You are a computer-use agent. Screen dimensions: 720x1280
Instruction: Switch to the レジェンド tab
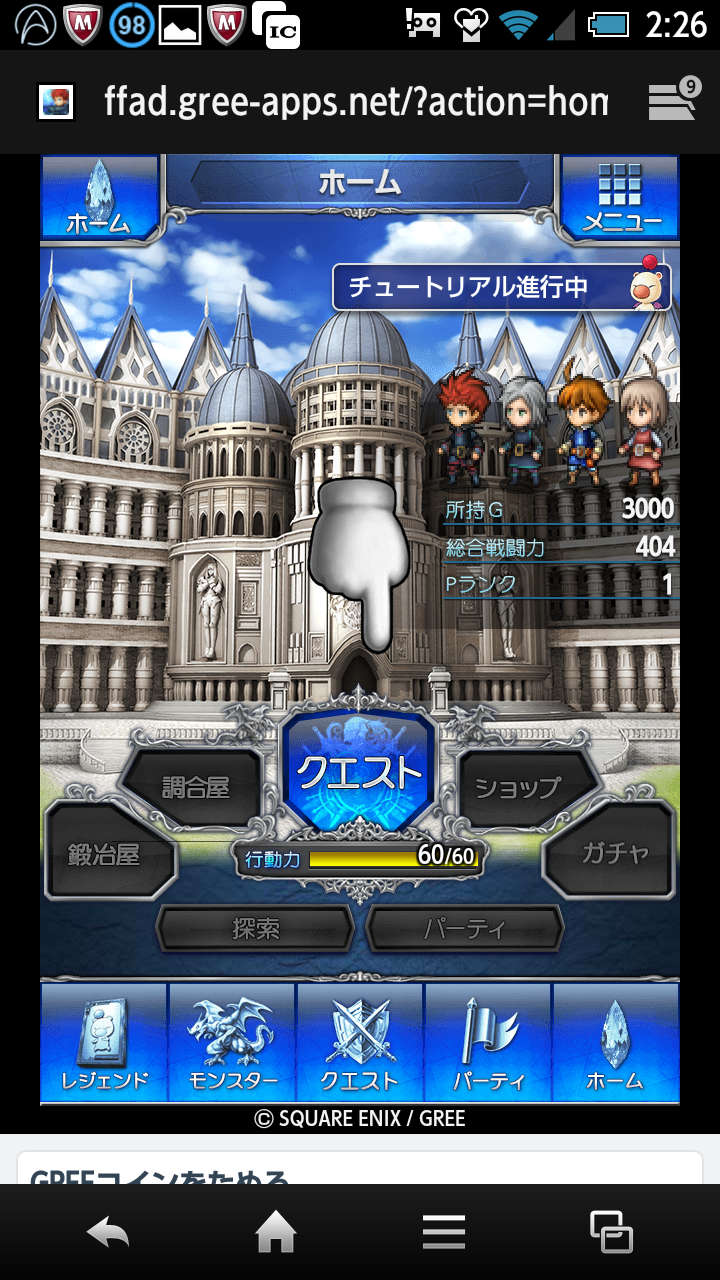104,1042
